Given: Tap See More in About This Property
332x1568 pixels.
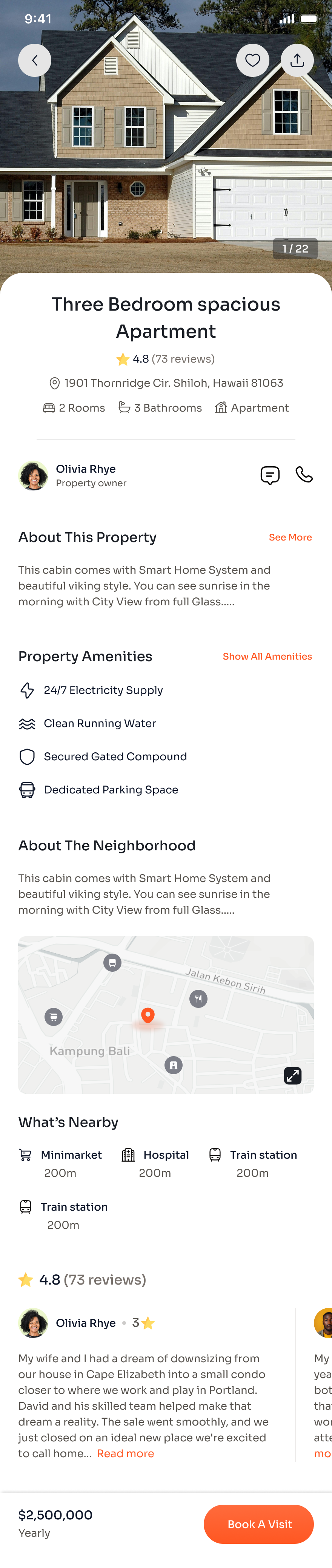Looking at the screenshot, I should (x=290, y=537).
